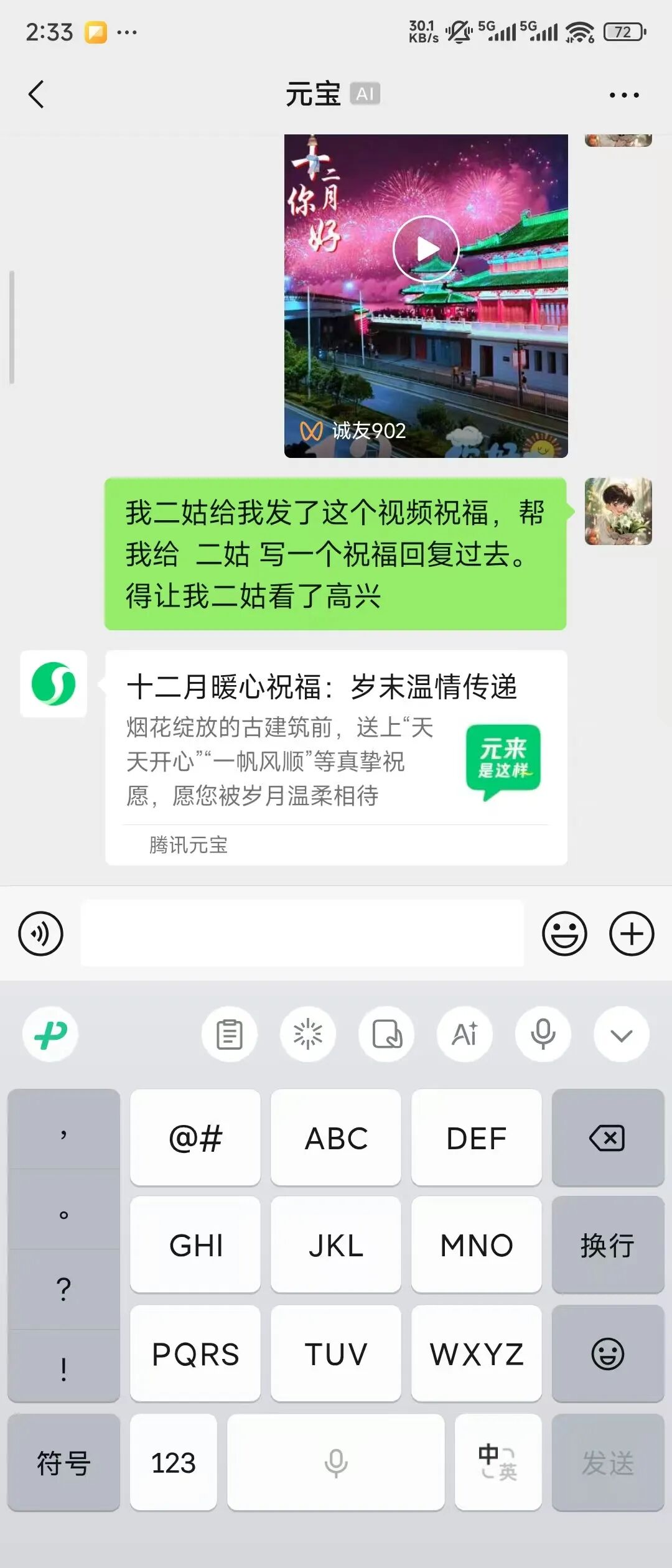Viewport: 672px width, 1568px height.
Task: Toggle Chinese/English input language
Action: [498, 1462]
